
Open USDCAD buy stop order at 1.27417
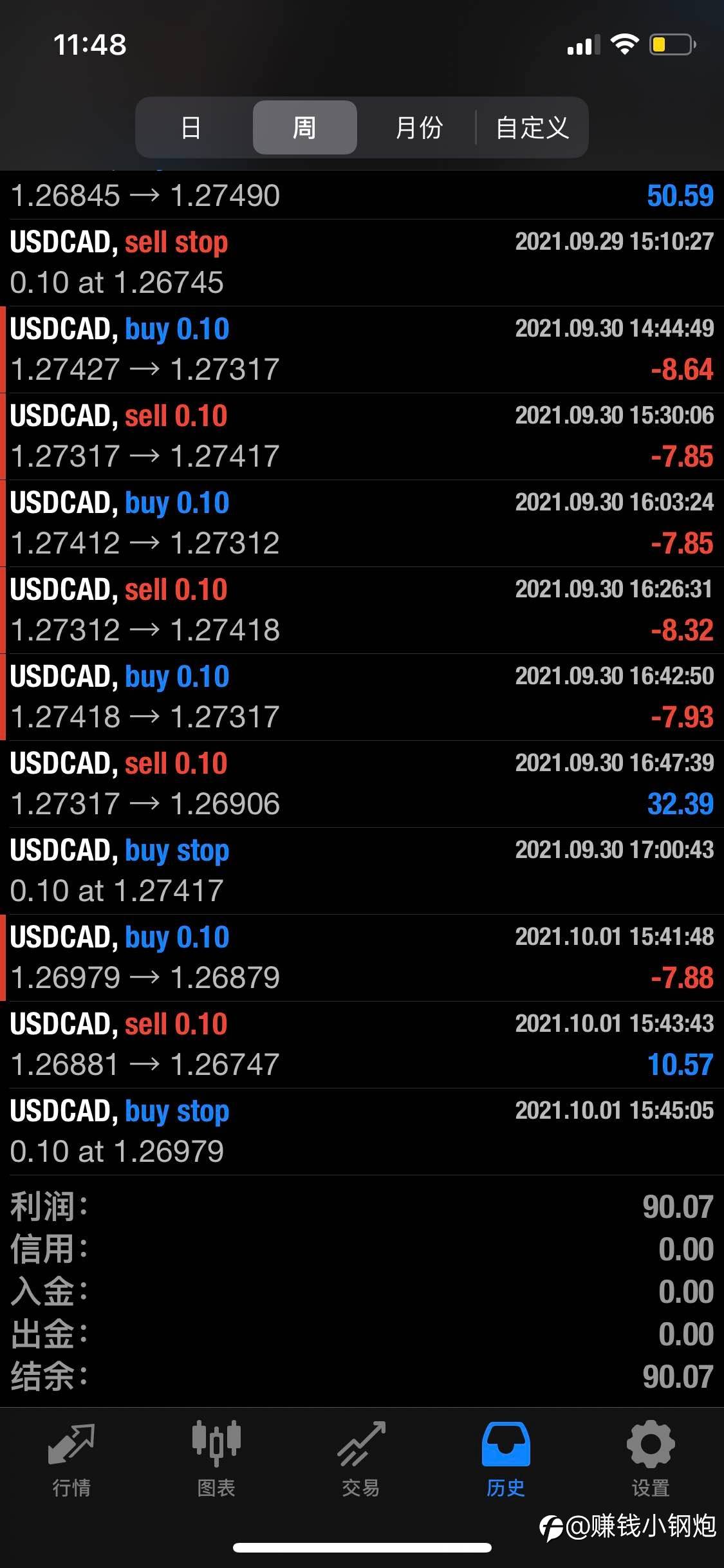(x=362, y=871)
